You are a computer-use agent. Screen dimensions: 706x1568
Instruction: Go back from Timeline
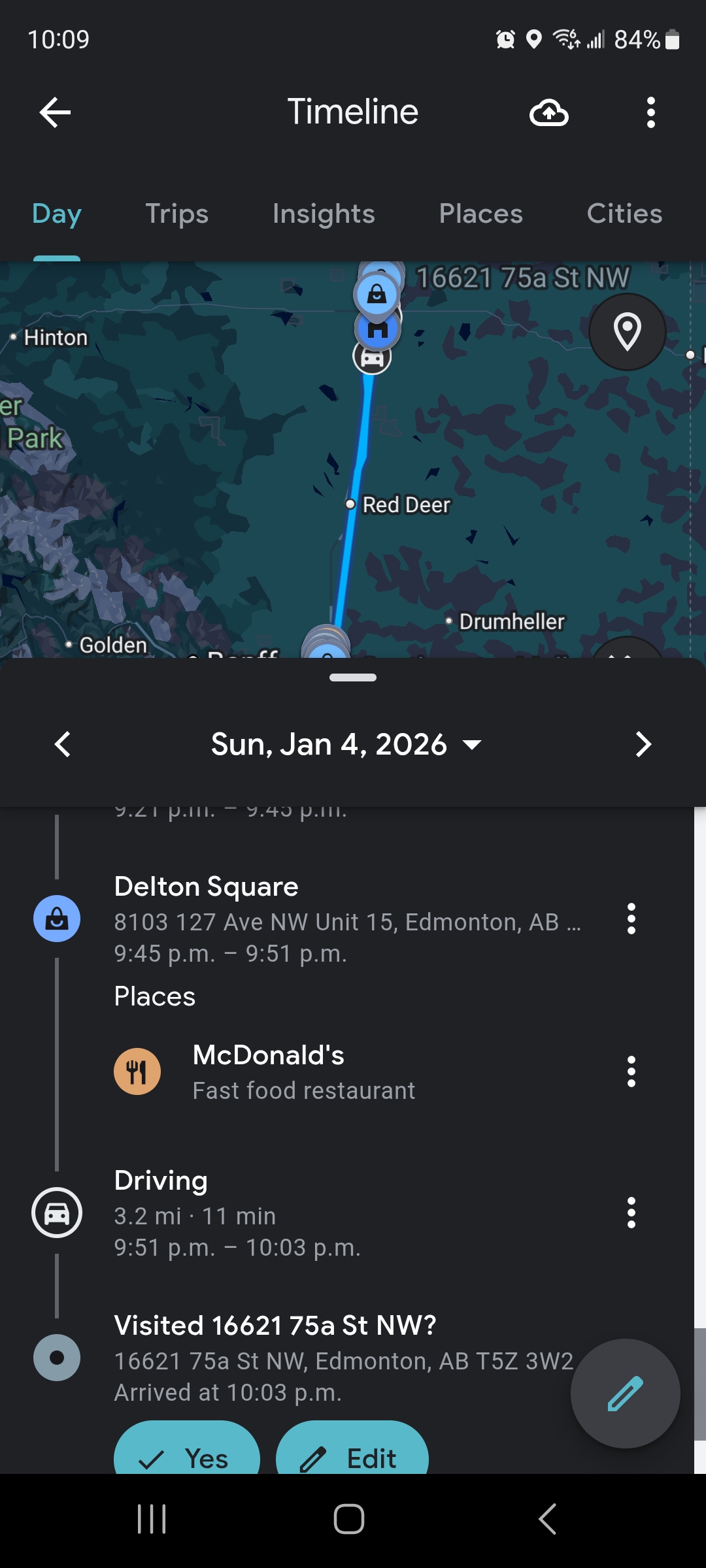[55, 112]
